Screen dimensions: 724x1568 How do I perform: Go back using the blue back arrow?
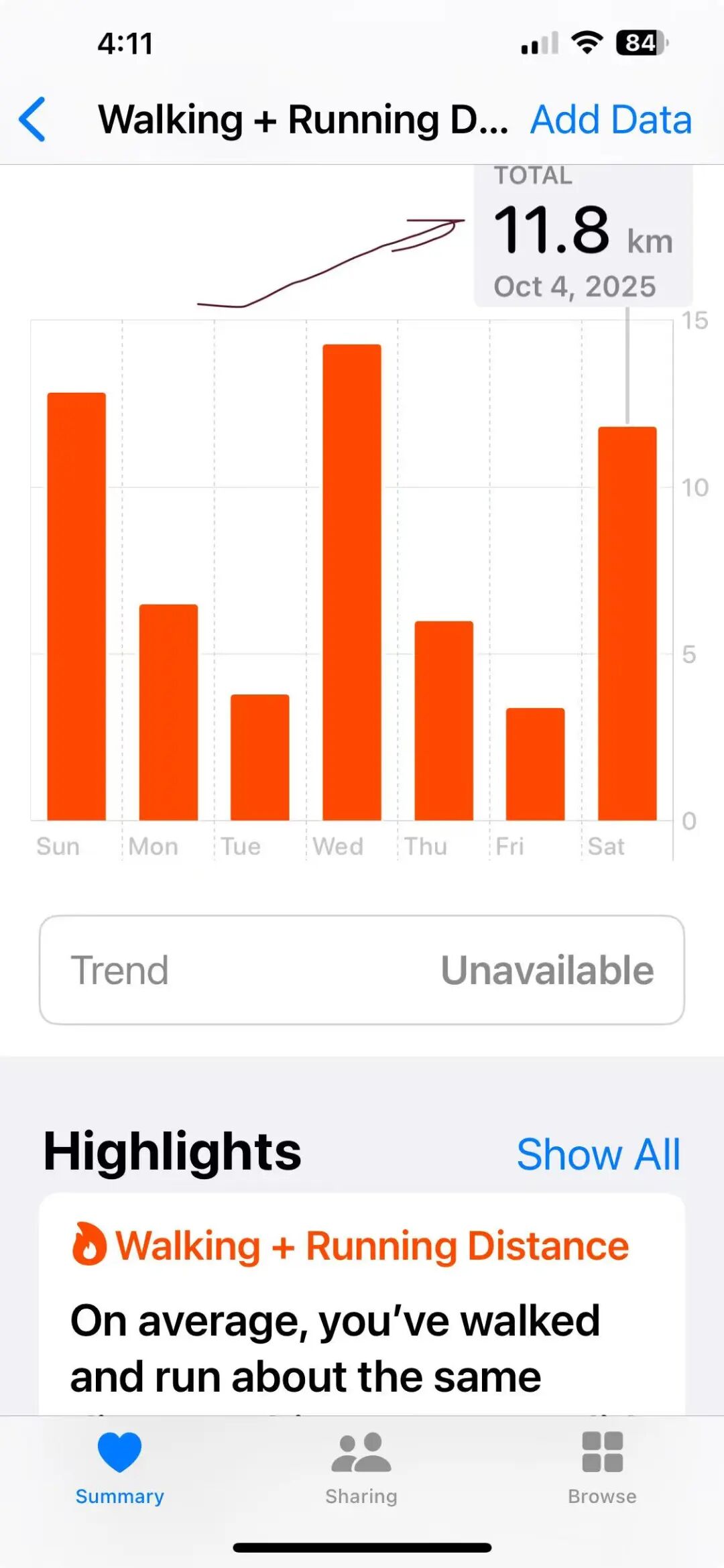(x=32, y=119)
